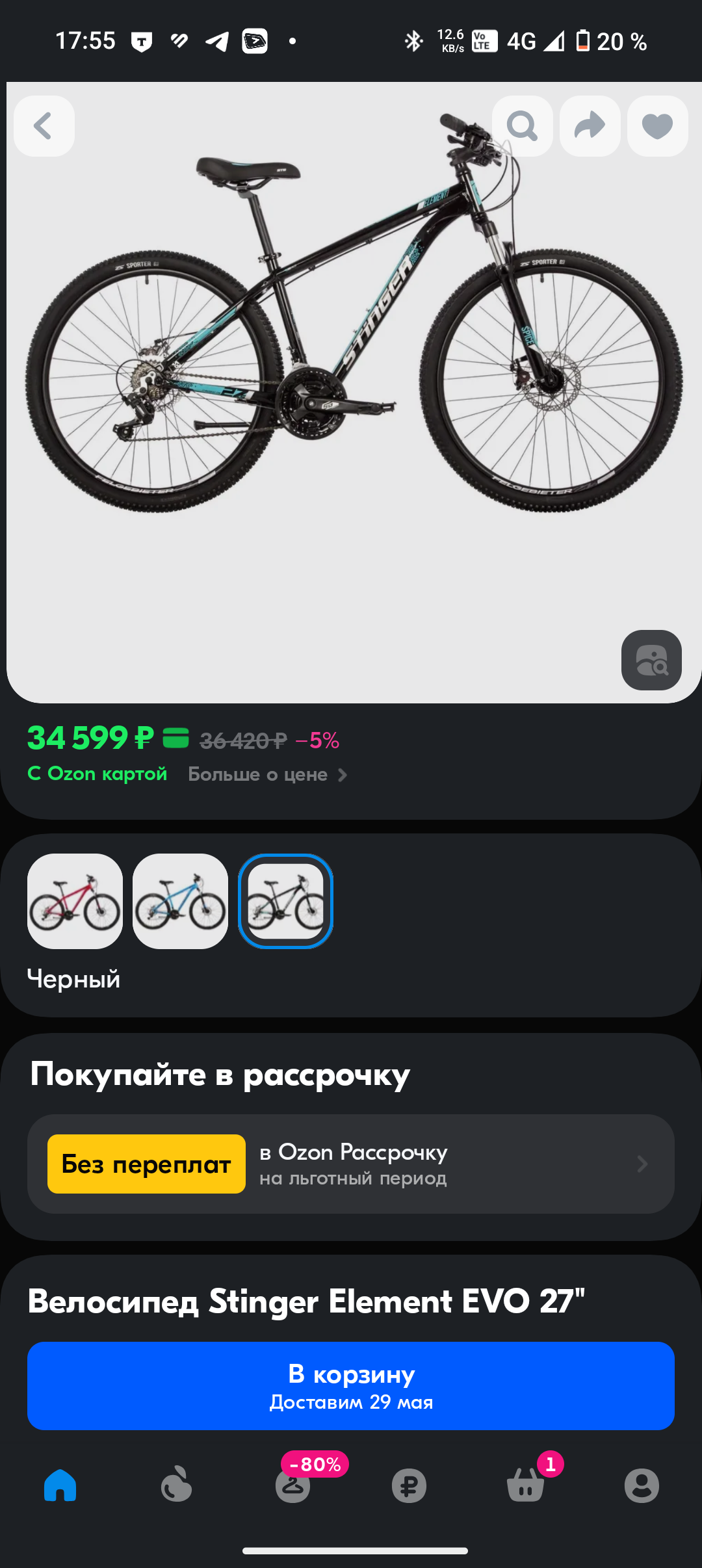This screenshot has height=1568, width=702.
Task: Find similar products by photo
Action: pyautogui.click(x=651, y=660)
